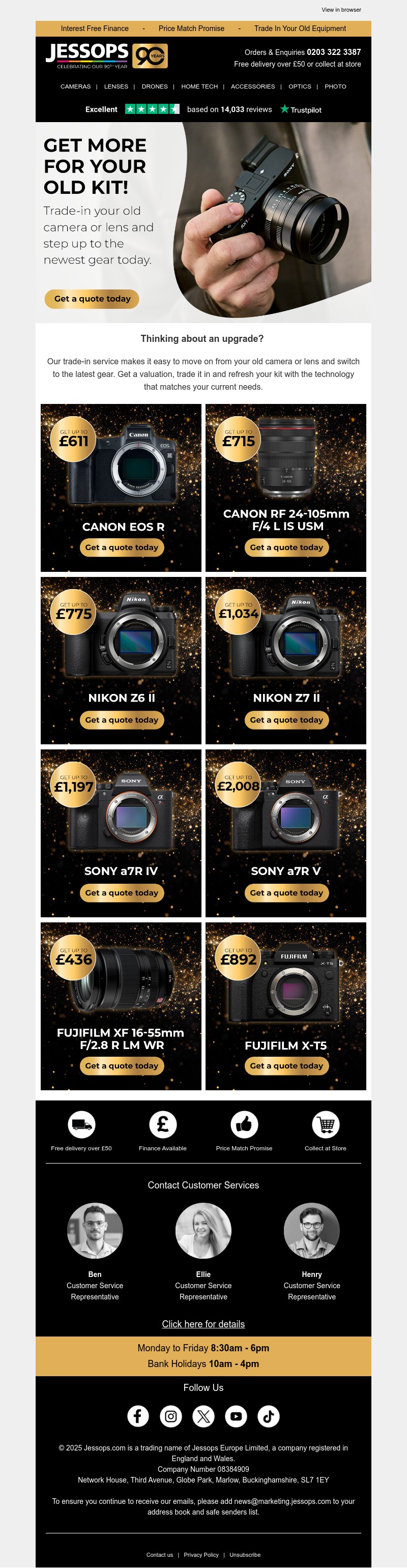Go to the ACCESSORIES section
Viewport: 407px width, 1568px height.
tap(252, 86)
